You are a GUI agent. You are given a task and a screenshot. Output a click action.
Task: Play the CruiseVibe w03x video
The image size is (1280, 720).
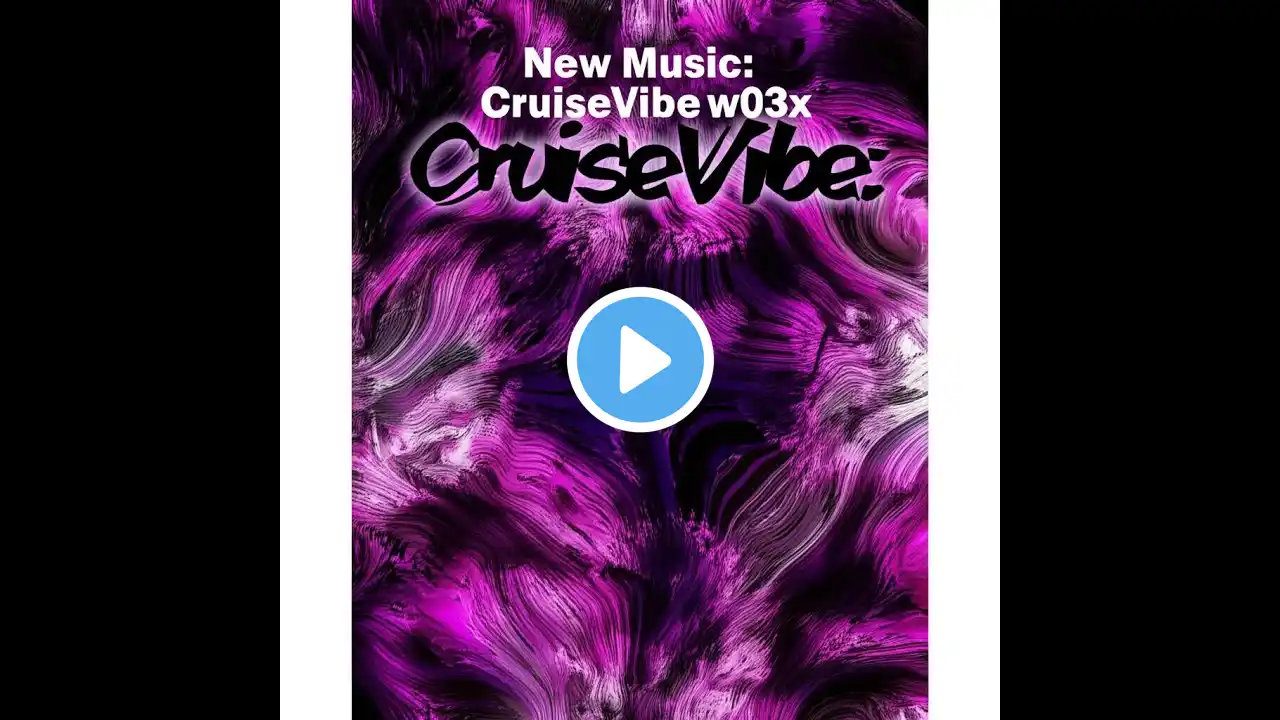pos(640,360)
